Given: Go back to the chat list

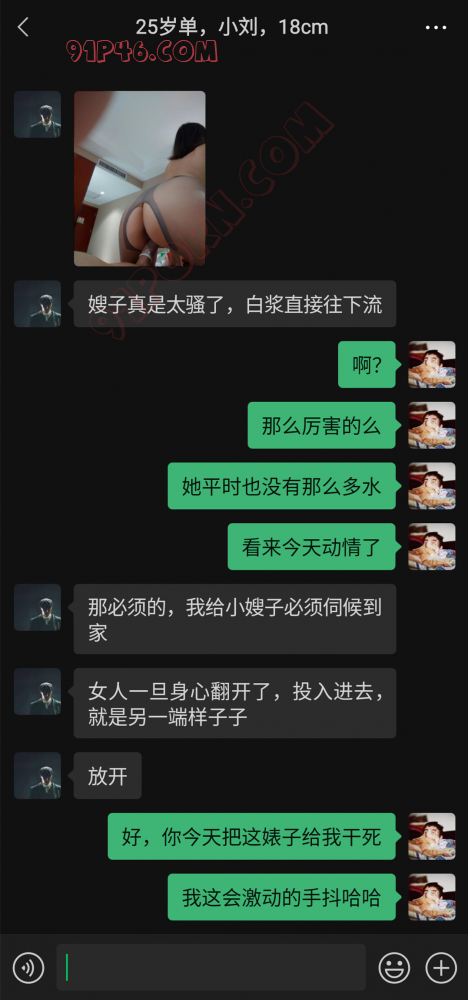Looking at the screenshot, I should tap(24, 27).
